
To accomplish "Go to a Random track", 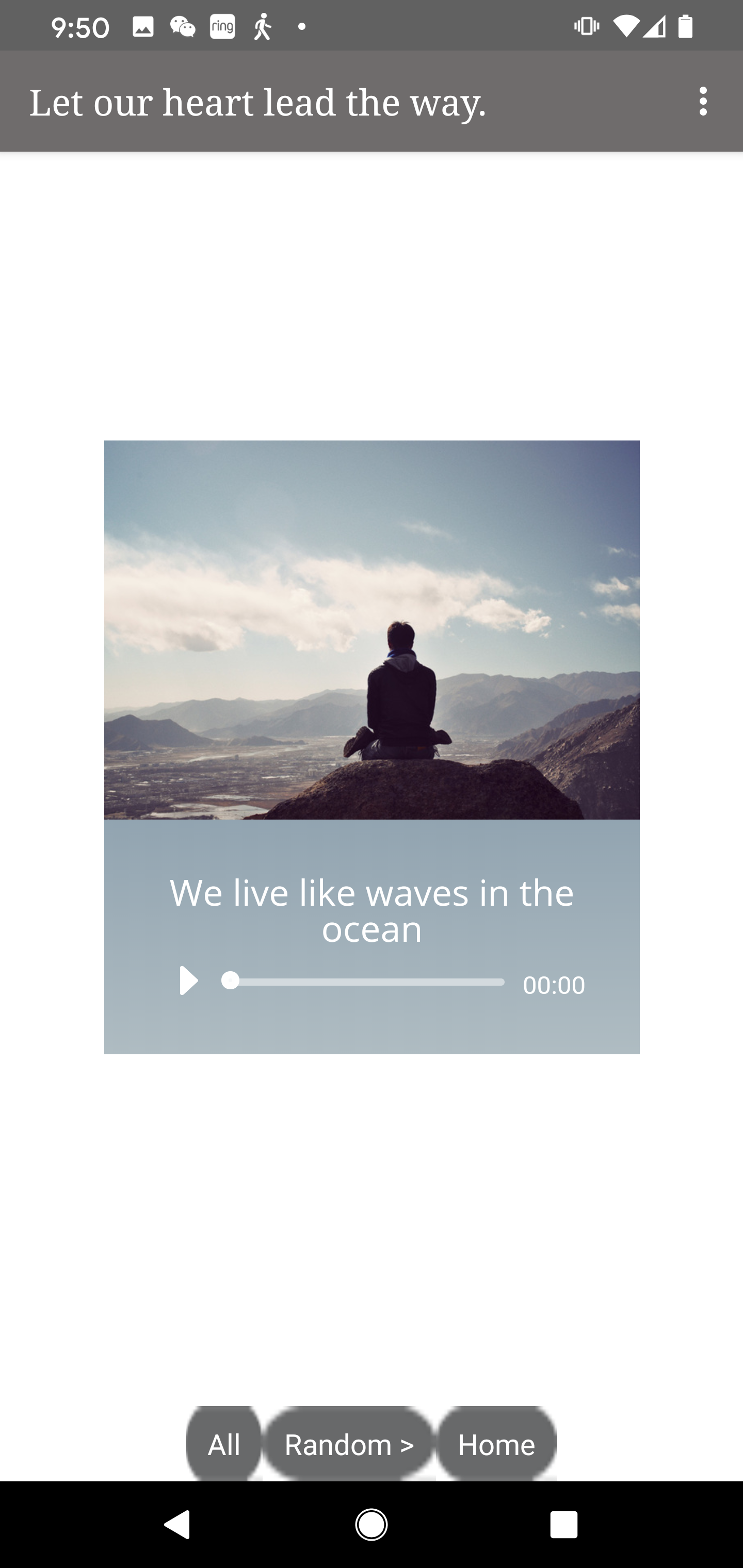I will coord(350,1444).
